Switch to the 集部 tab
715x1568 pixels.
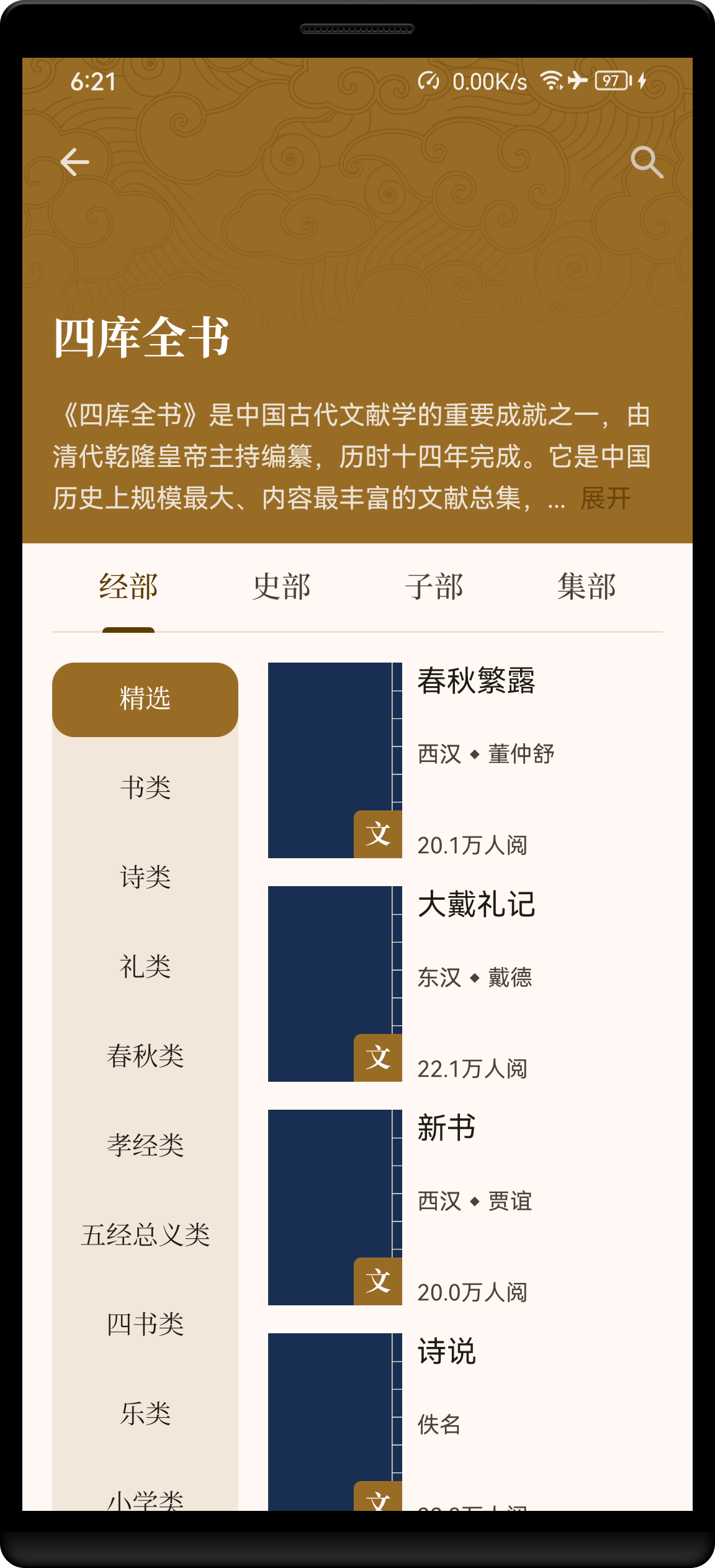point(587,587)
